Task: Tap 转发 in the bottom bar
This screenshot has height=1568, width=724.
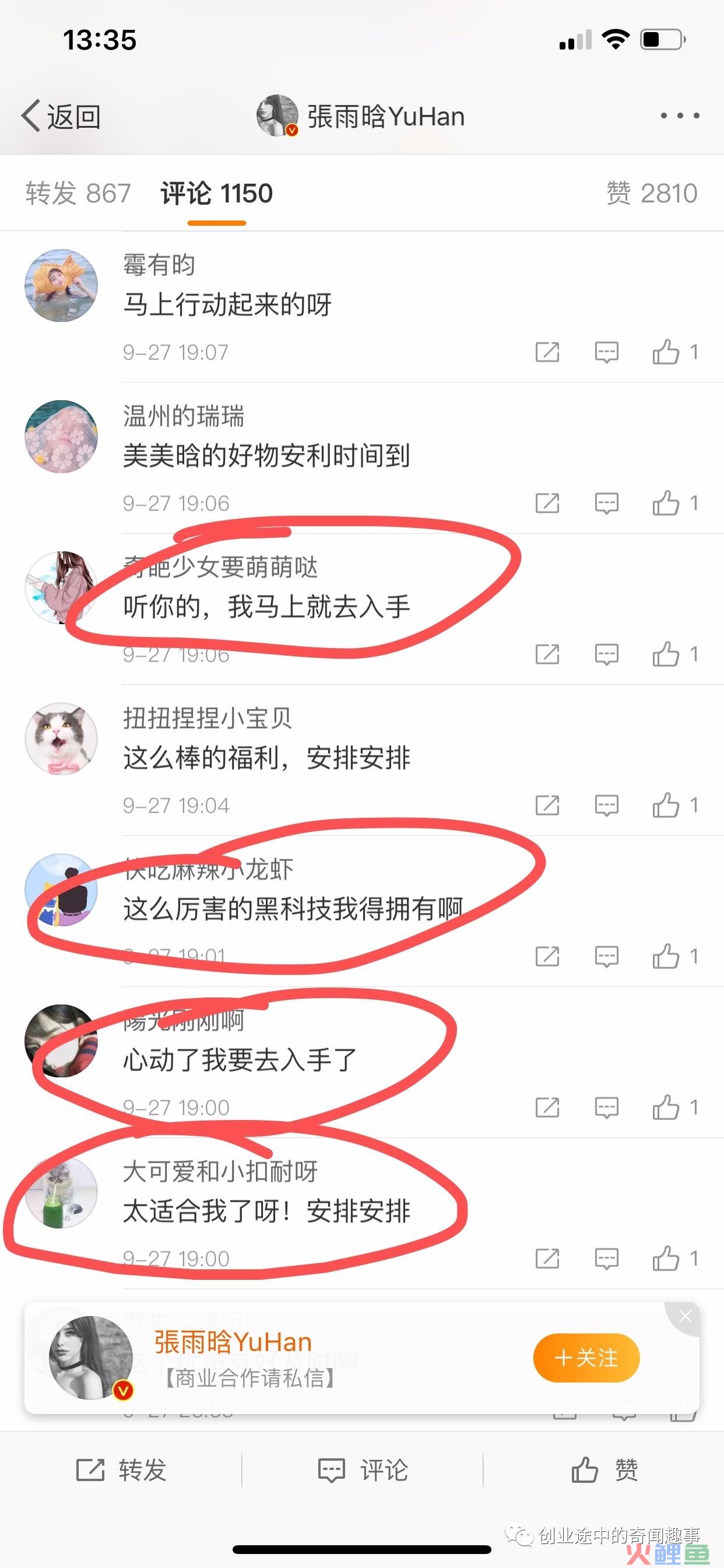Action: pos(121,1470)
